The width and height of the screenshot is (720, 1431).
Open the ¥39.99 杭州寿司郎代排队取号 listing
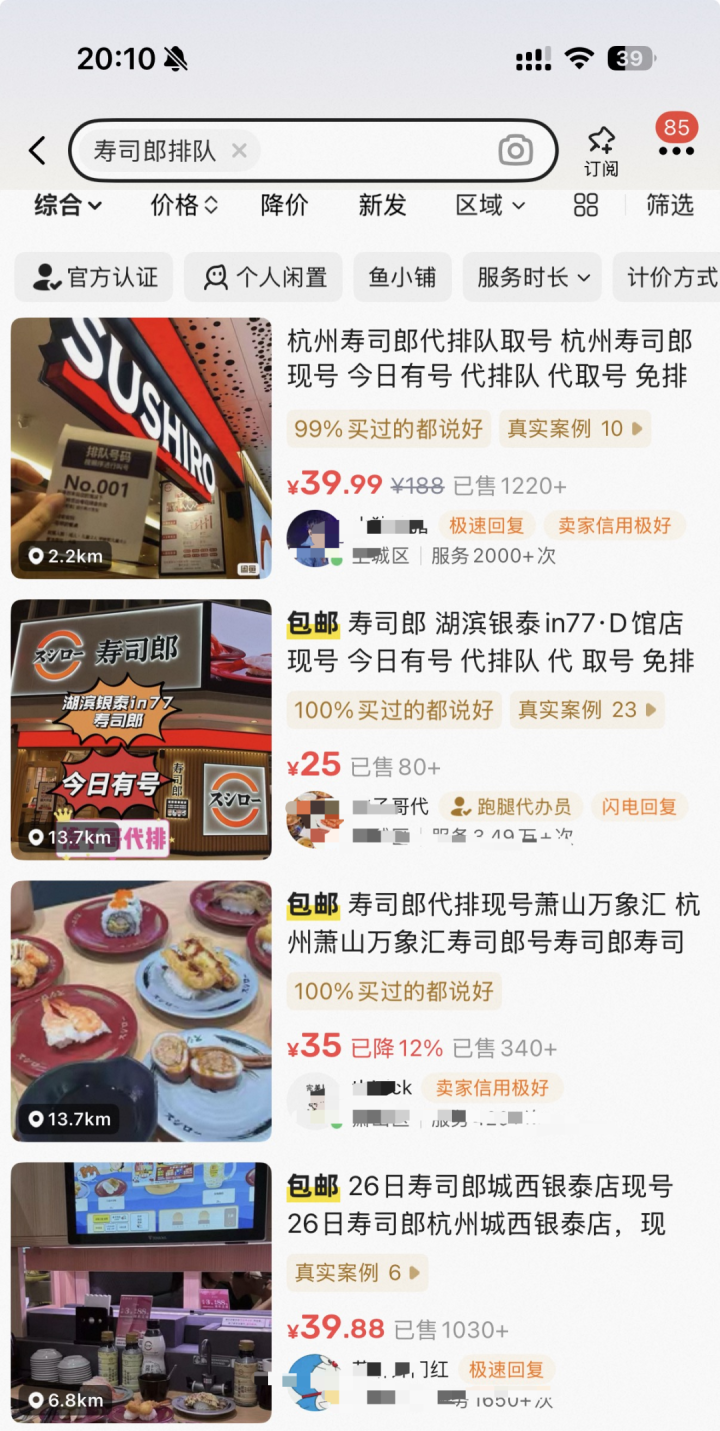tap(360, 448)
